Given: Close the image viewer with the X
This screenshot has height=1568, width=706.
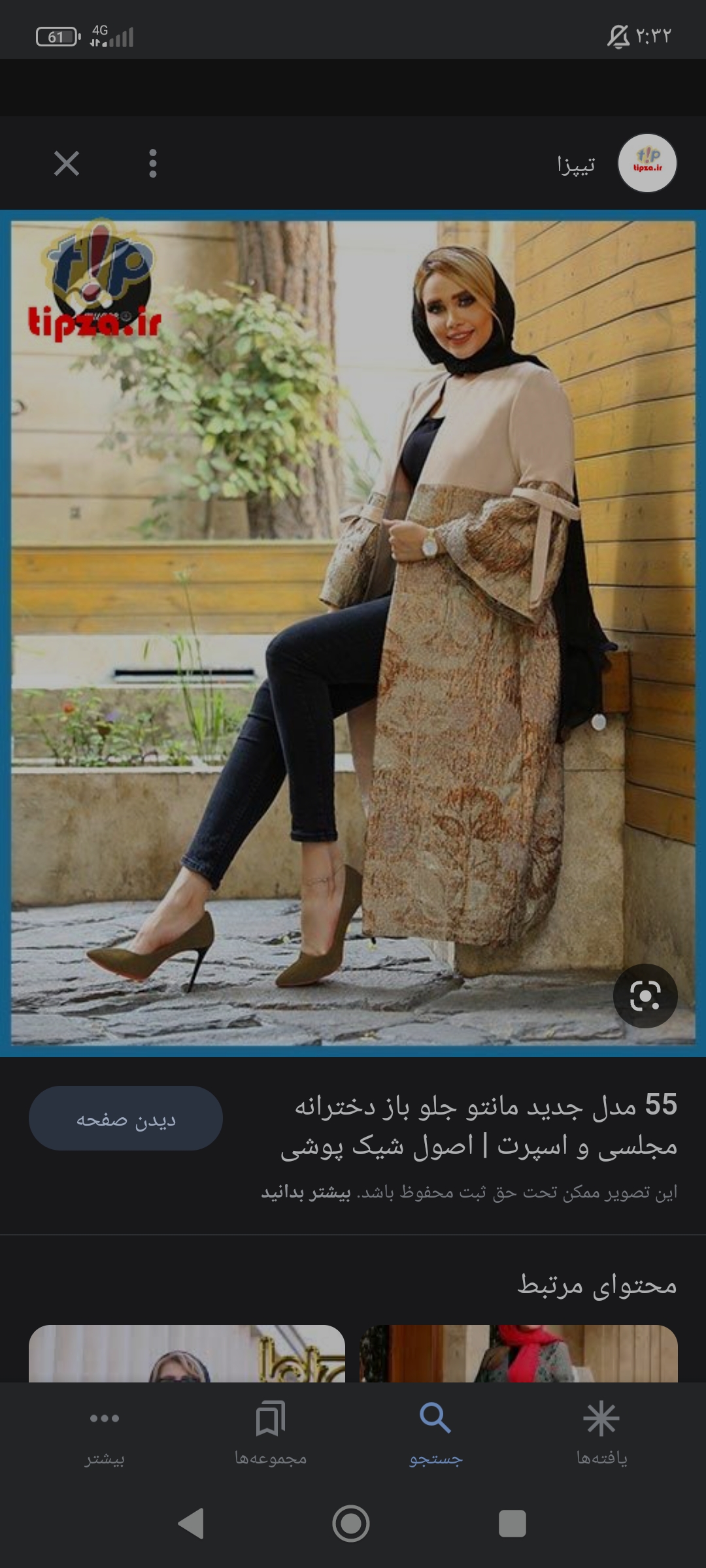Looking at the screenshot, I should (67, 163).
